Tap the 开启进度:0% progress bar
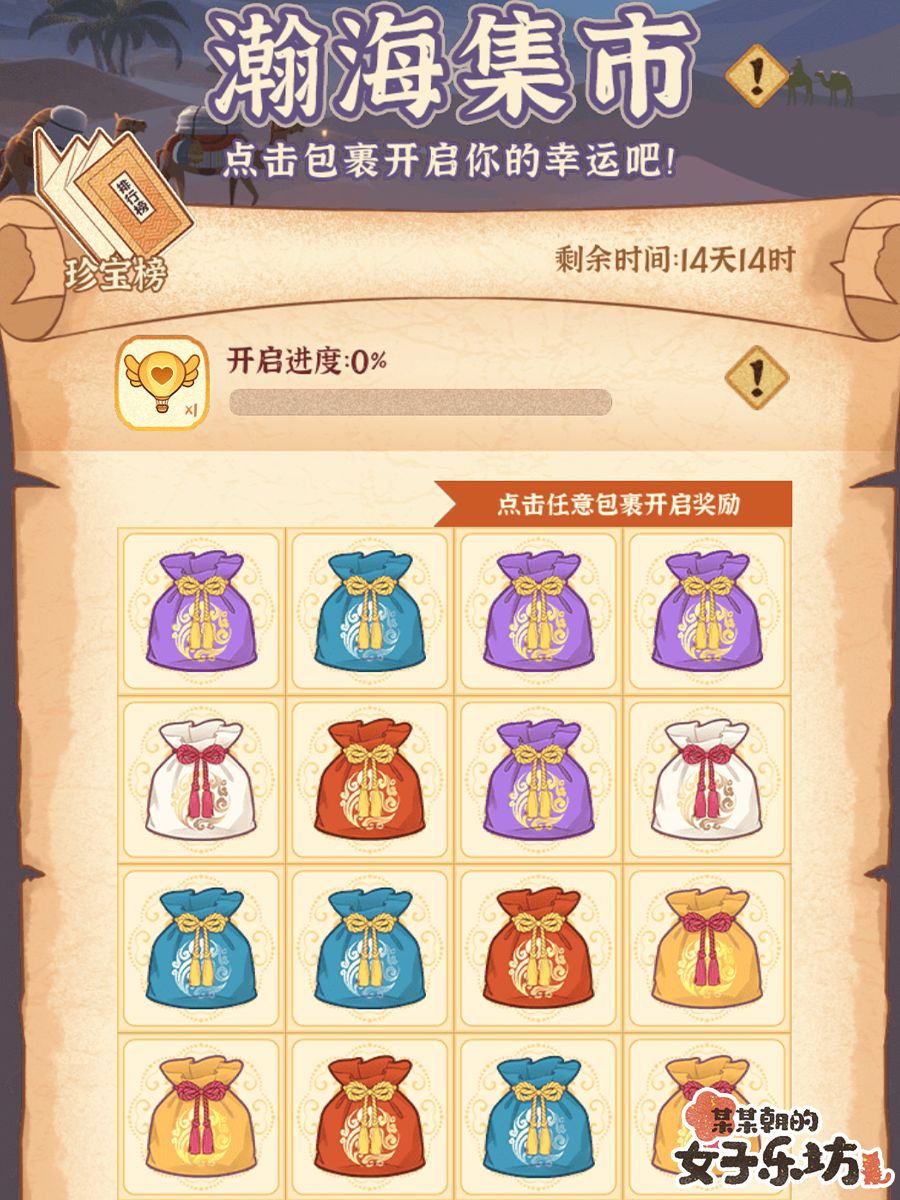 pos(420,400)
